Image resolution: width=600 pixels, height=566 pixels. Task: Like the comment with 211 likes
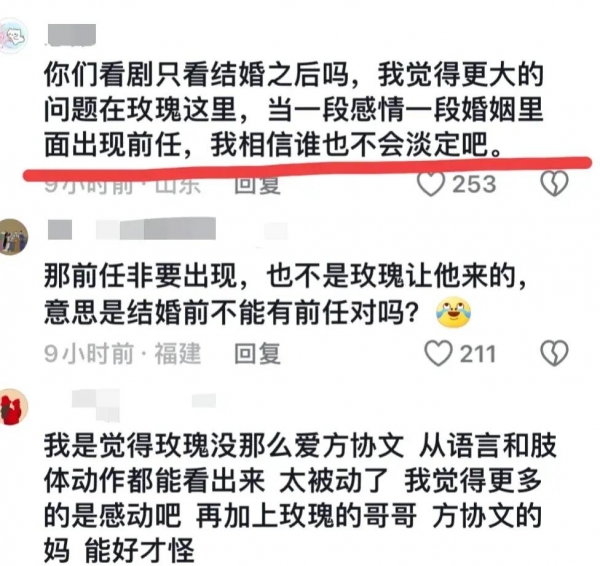tap(438, 352)
